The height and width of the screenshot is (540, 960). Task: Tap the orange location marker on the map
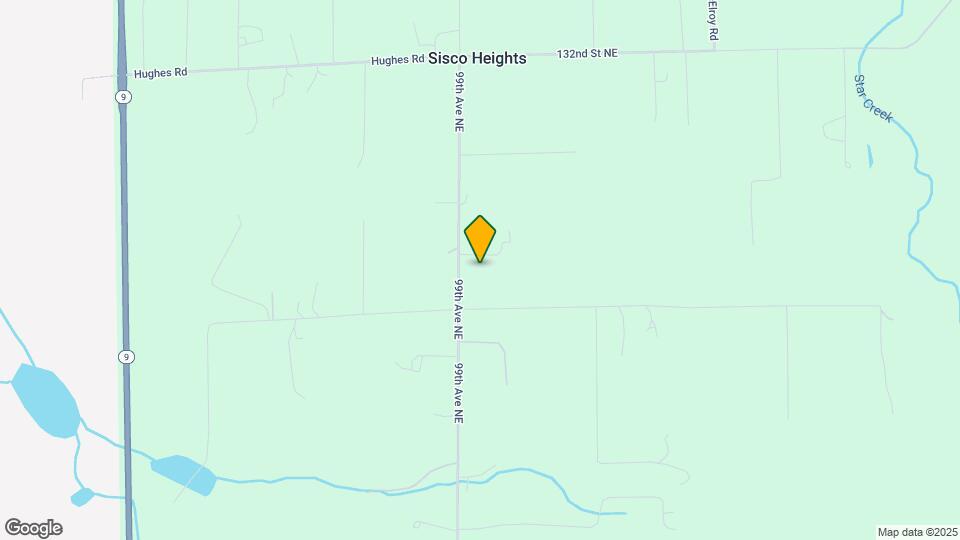[x=480, y=238]
